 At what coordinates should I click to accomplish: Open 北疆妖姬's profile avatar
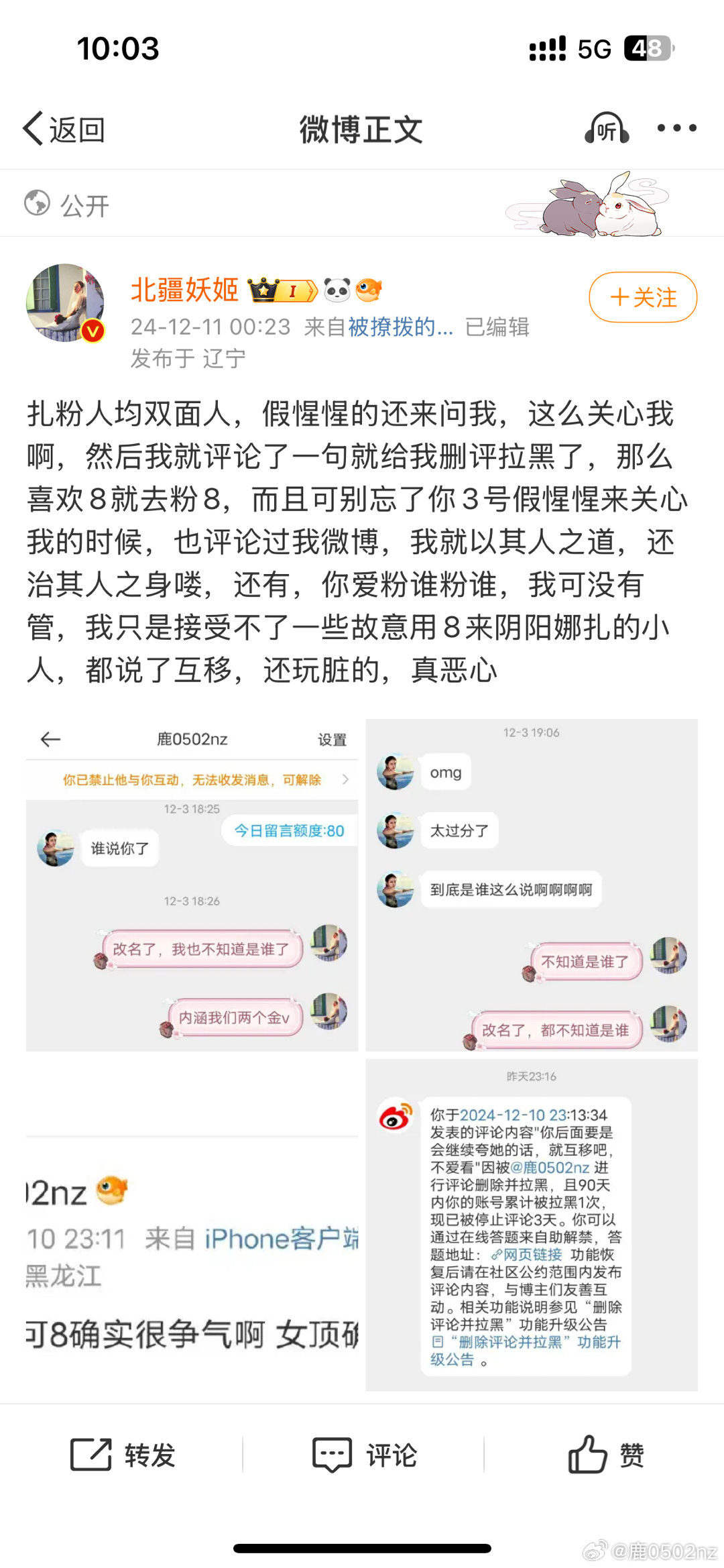tap(65, 302)
